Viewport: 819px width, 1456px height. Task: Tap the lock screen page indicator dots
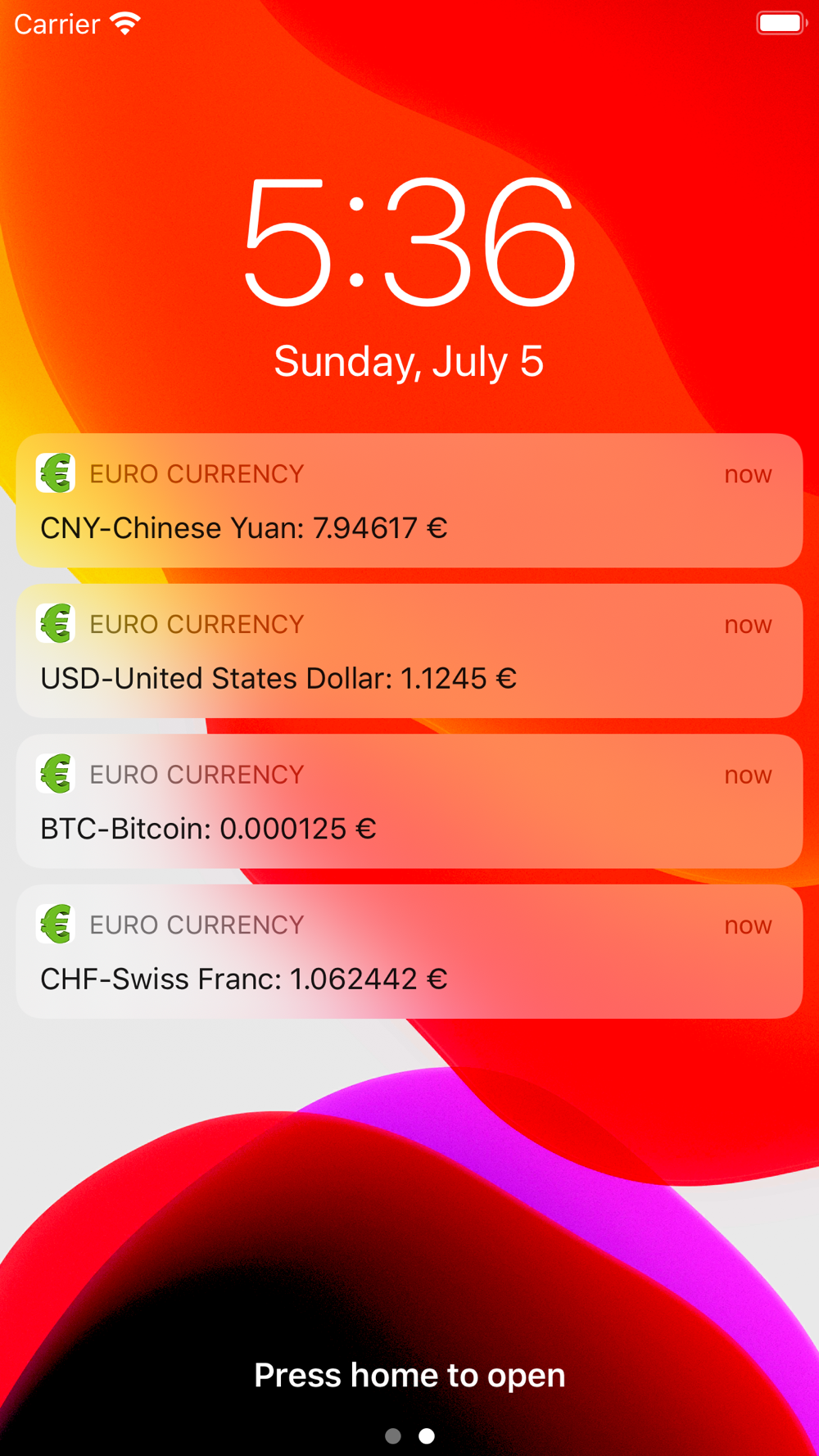(409, 1436)
